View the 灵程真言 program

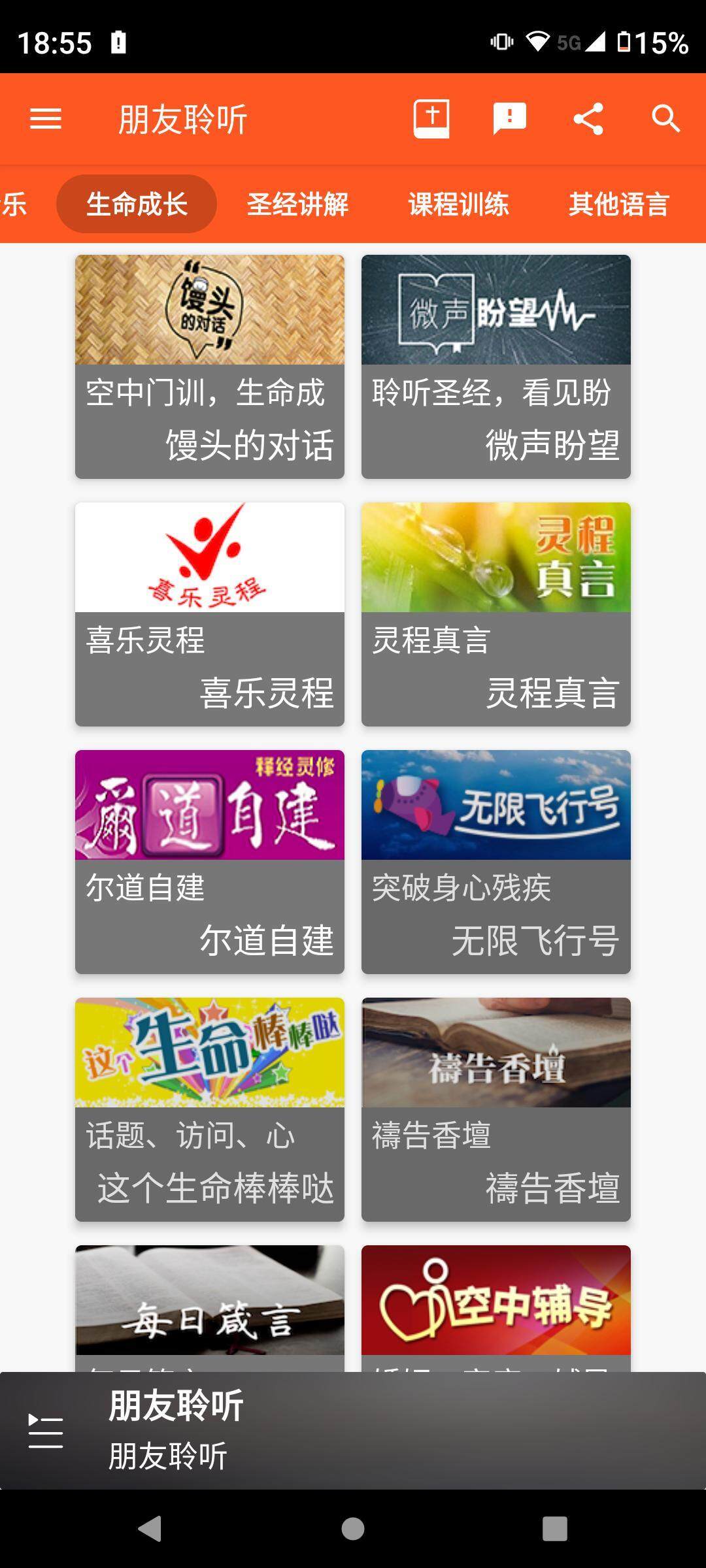496,614
